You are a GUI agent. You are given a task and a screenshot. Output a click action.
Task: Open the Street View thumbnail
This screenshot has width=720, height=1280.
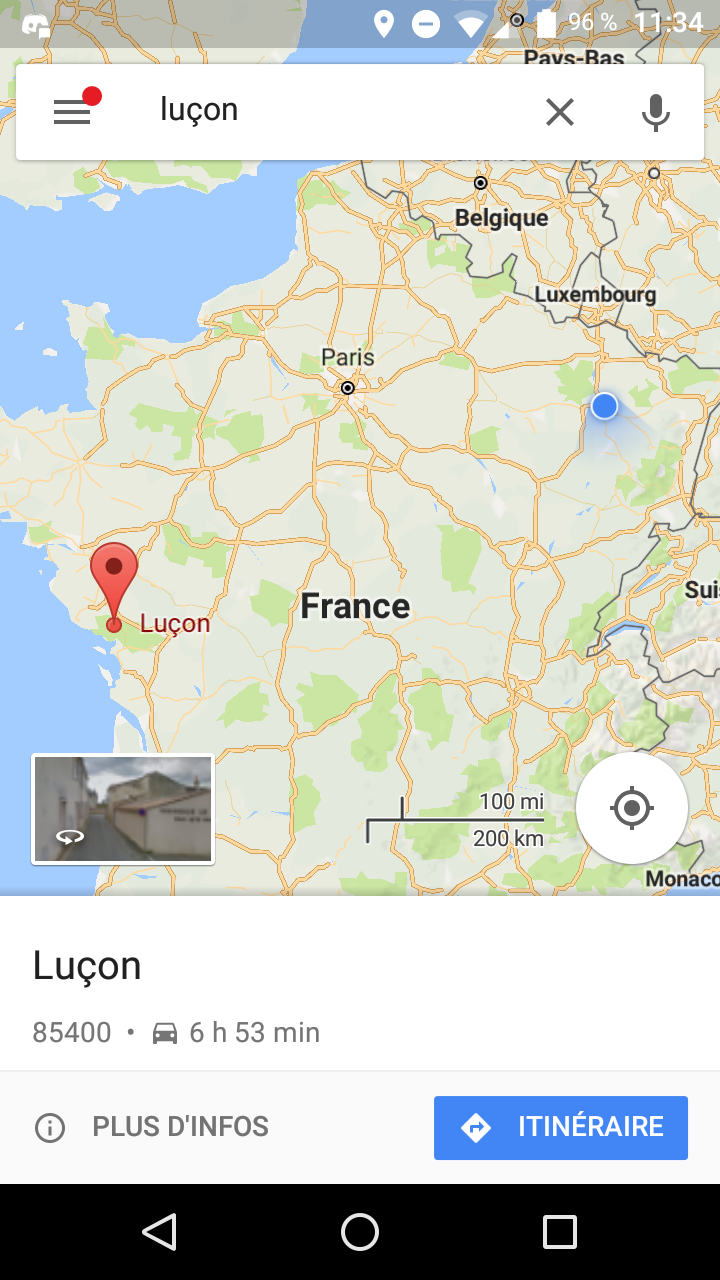[x=123, y=809]
